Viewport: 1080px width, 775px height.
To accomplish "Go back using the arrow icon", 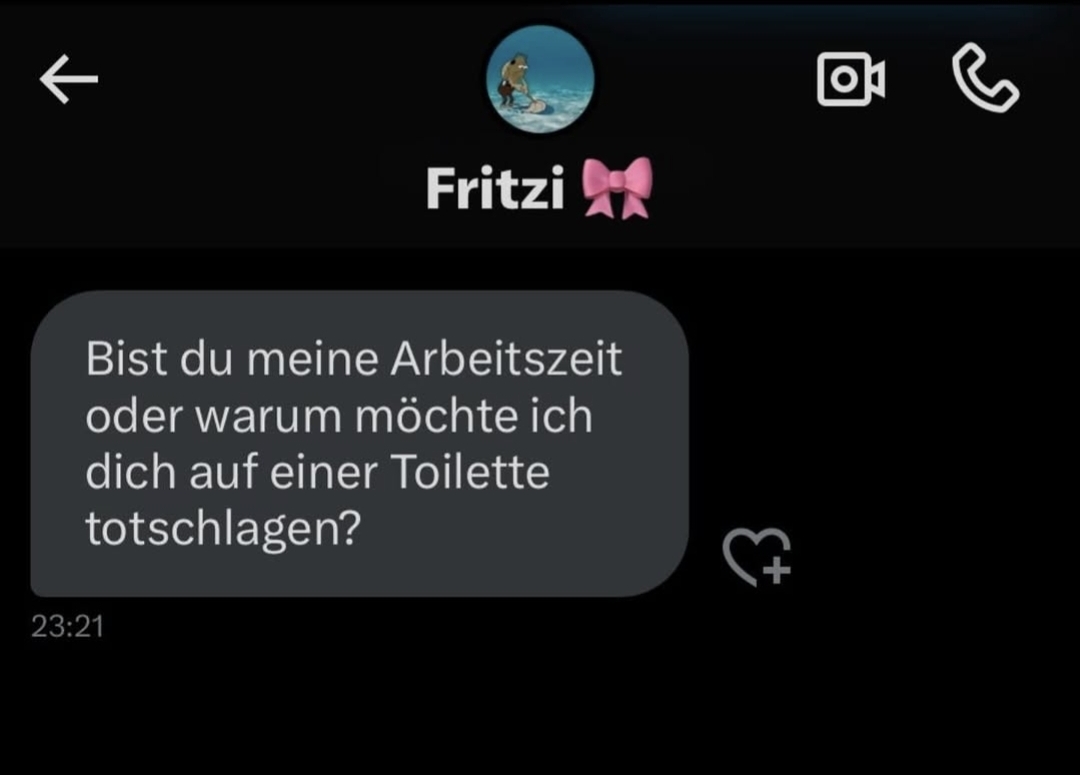I will click(x=69, y=79).
